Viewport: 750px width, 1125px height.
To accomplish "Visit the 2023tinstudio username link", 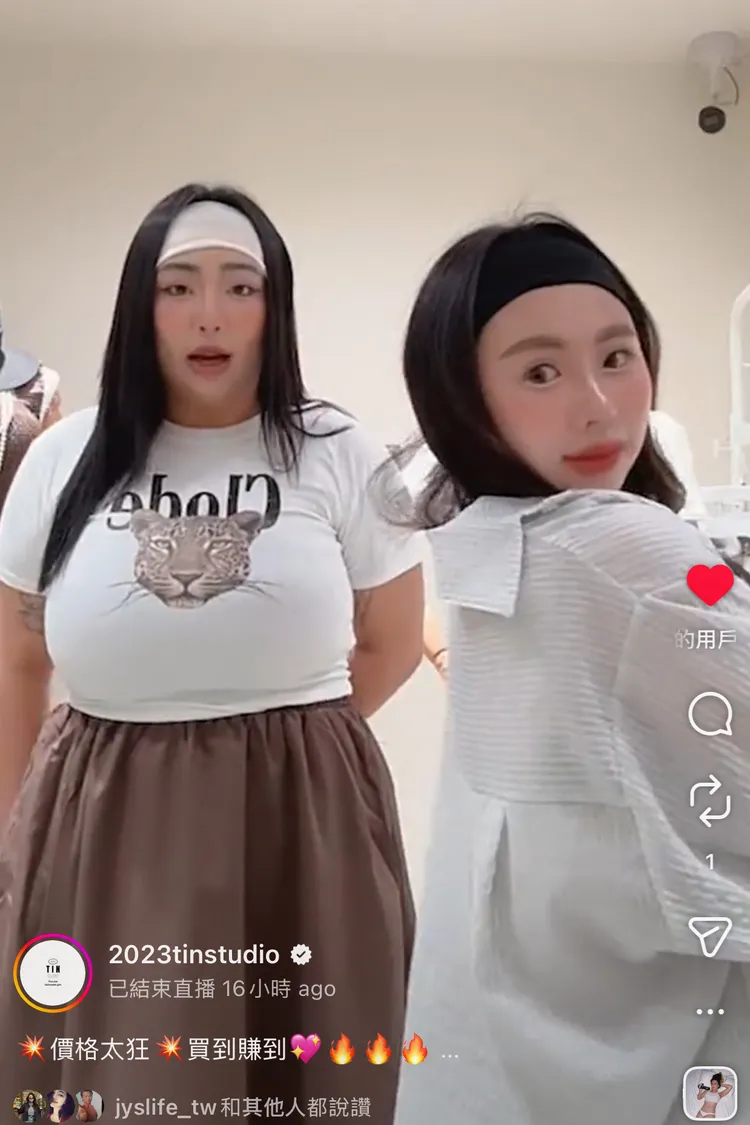I will 194,954.
